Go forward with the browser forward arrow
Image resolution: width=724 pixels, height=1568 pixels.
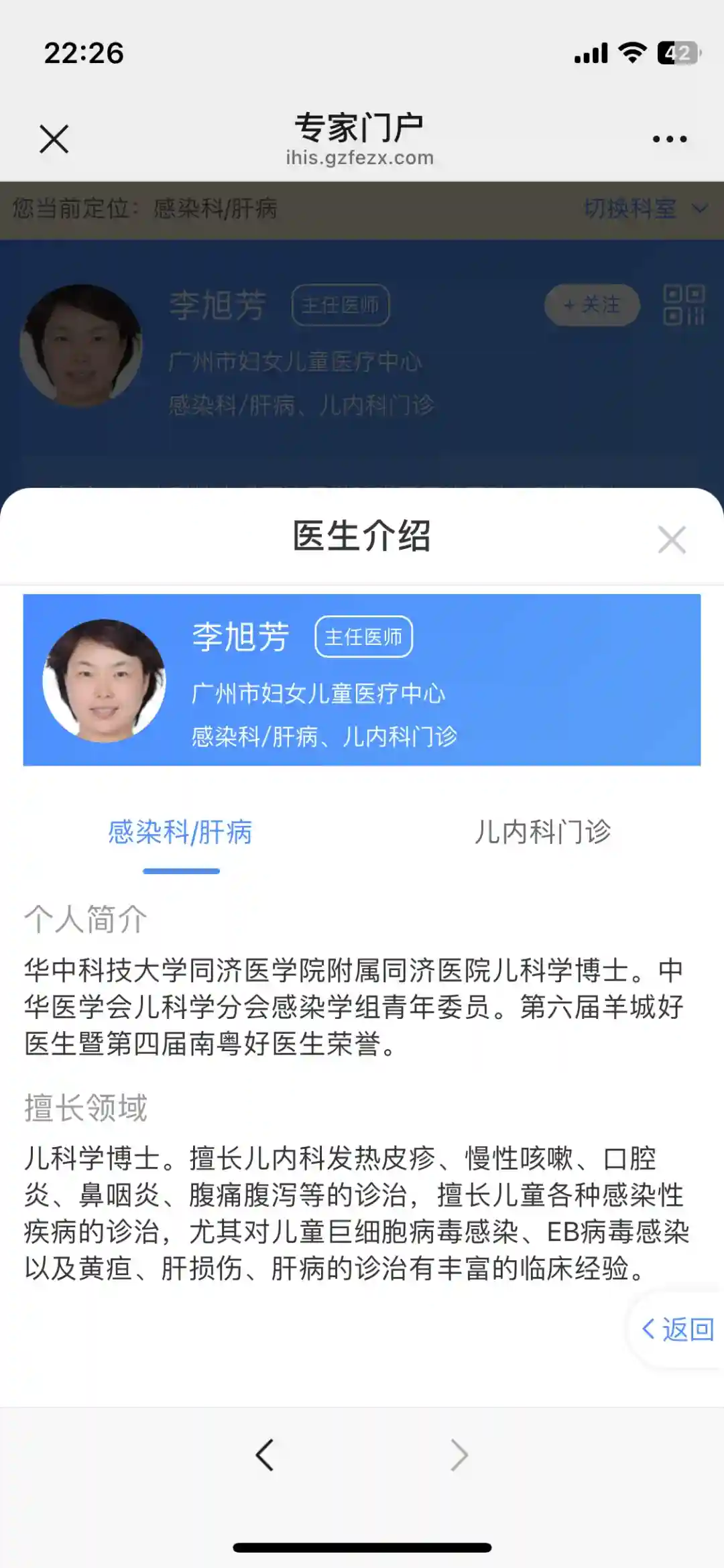click(x=459, y=1455)
